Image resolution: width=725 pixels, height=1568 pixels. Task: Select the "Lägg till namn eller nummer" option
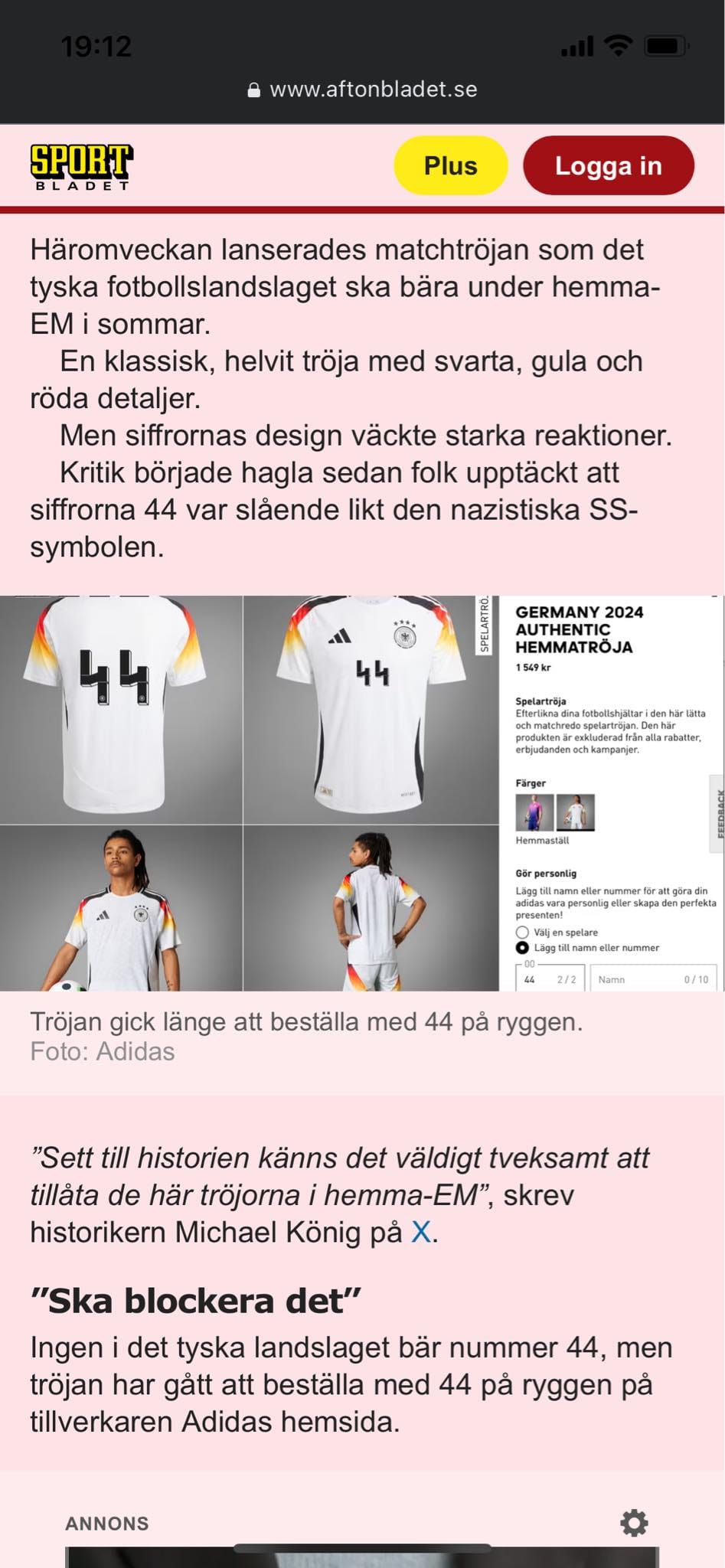(x=523, y=947)
